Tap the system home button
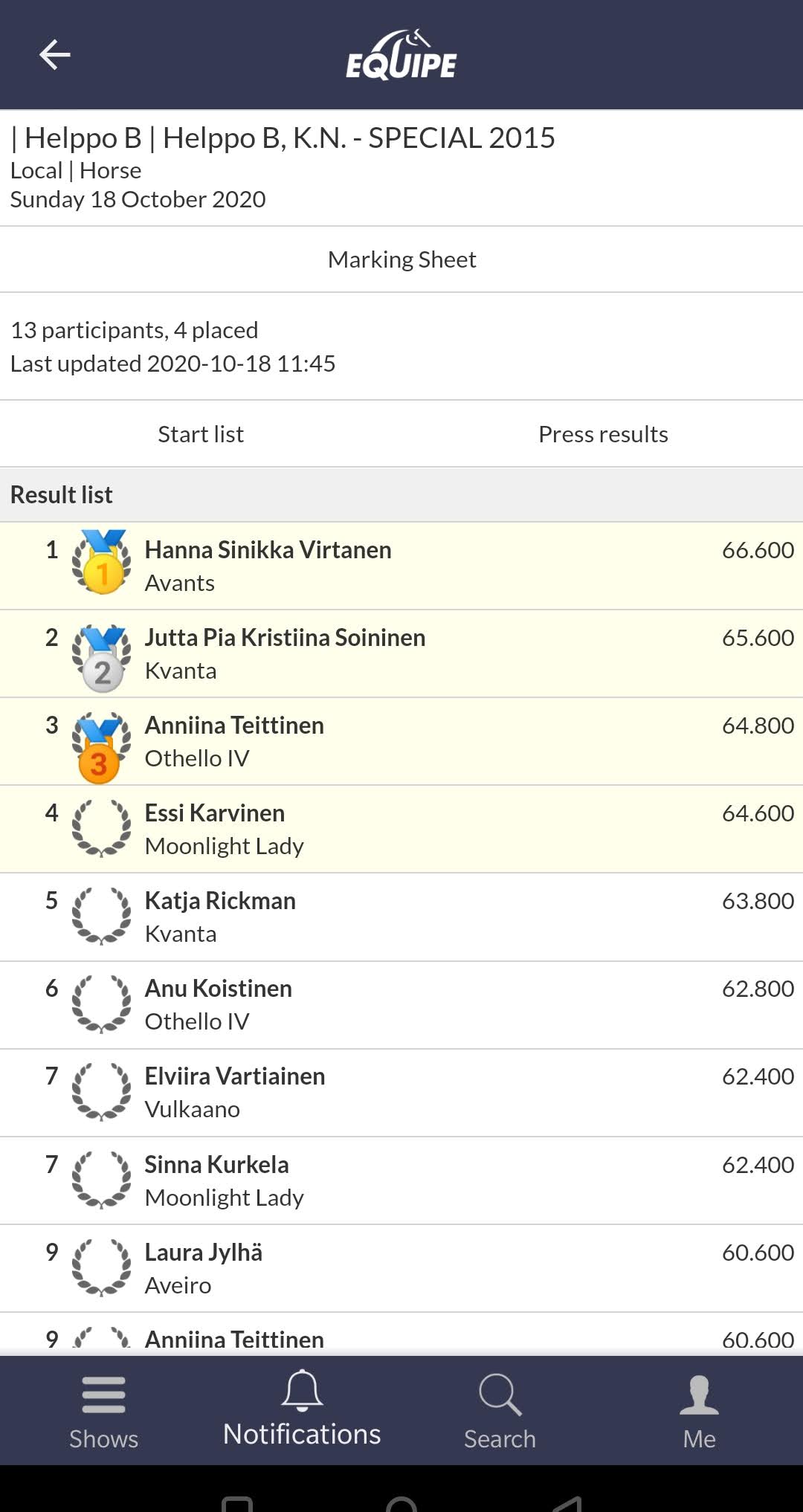The height and width of the screenshot is (1512, 803). click(401, 1503)
